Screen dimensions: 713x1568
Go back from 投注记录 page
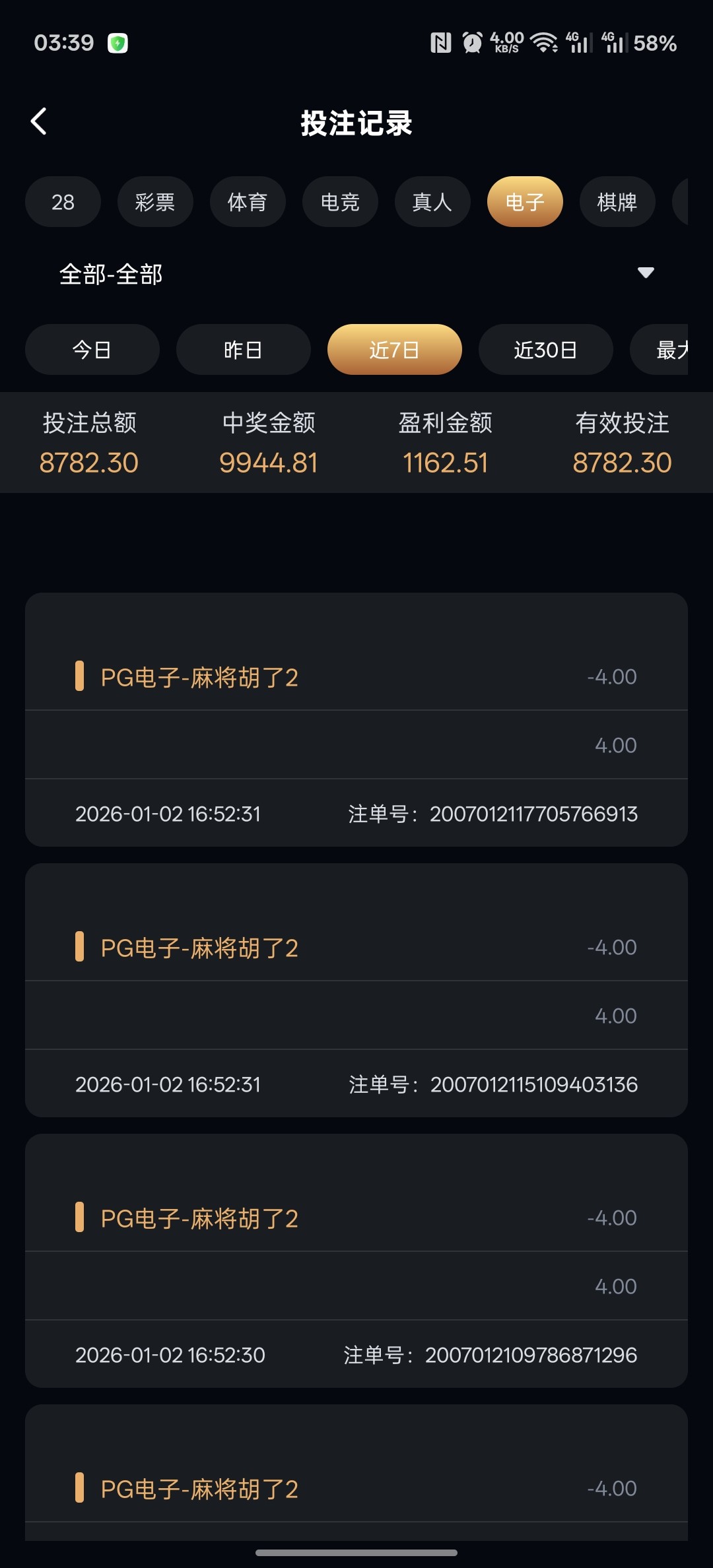click(39, 121)
